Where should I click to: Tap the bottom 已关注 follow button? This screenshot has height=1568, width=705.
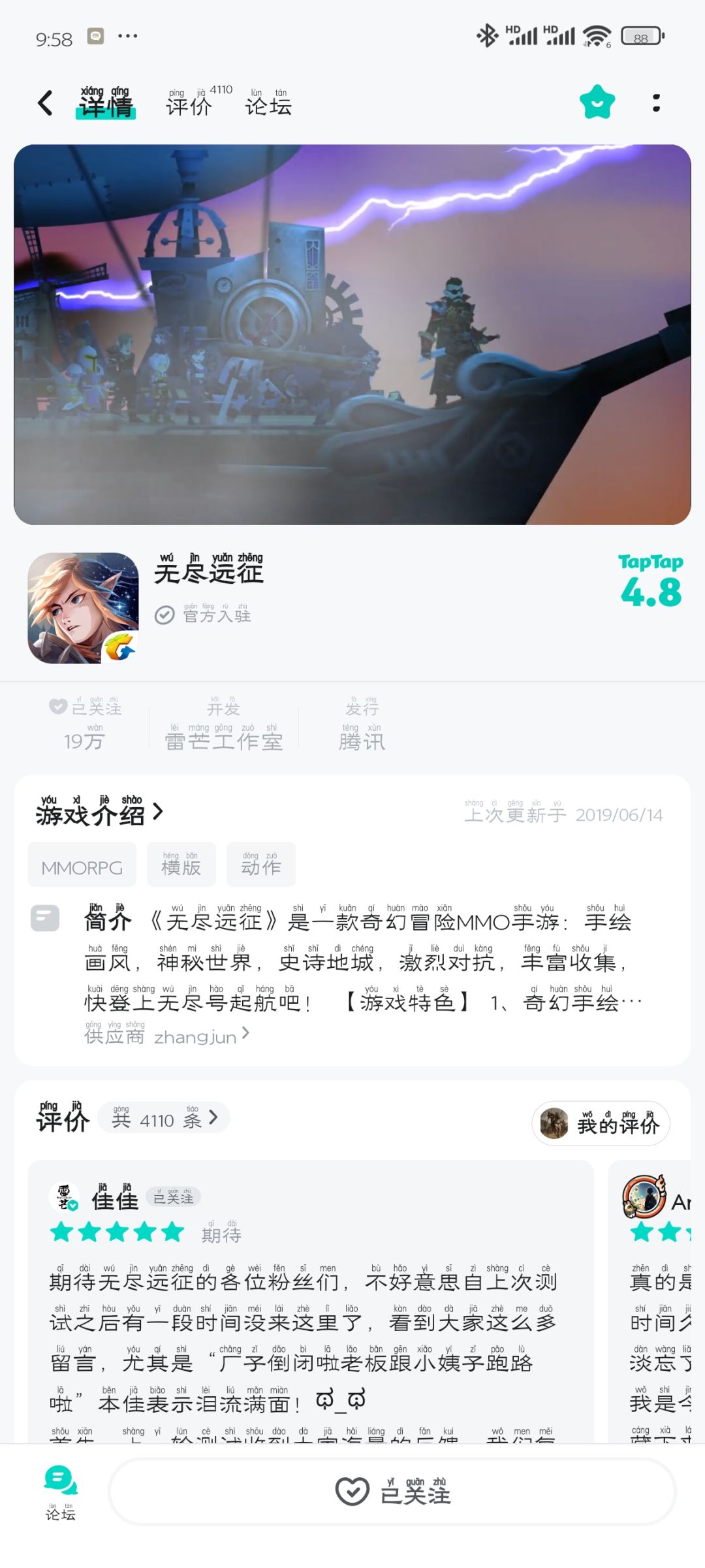click(392, 1492)
